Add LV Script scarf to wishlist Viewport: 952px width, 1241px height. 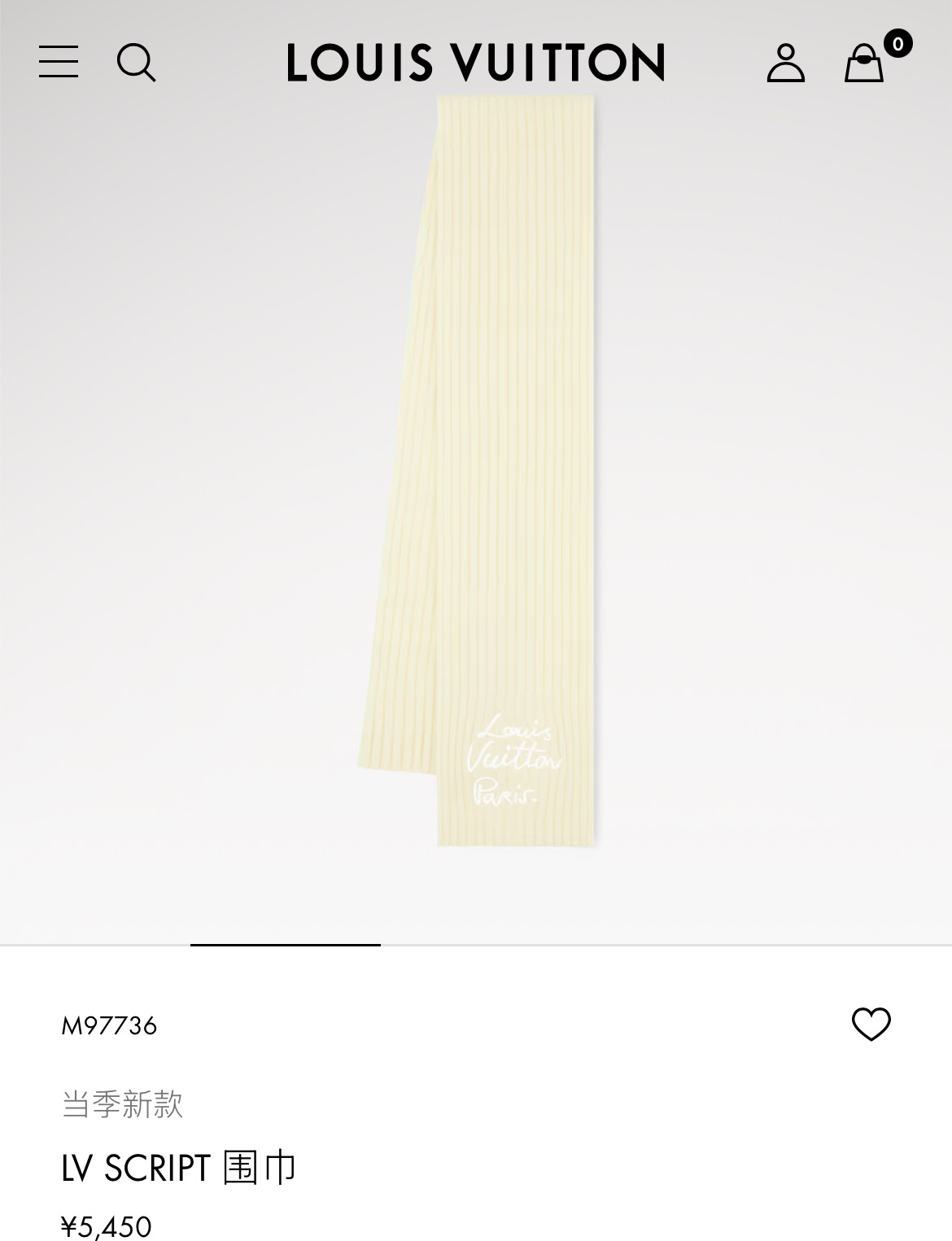[x=871, y=1024]
